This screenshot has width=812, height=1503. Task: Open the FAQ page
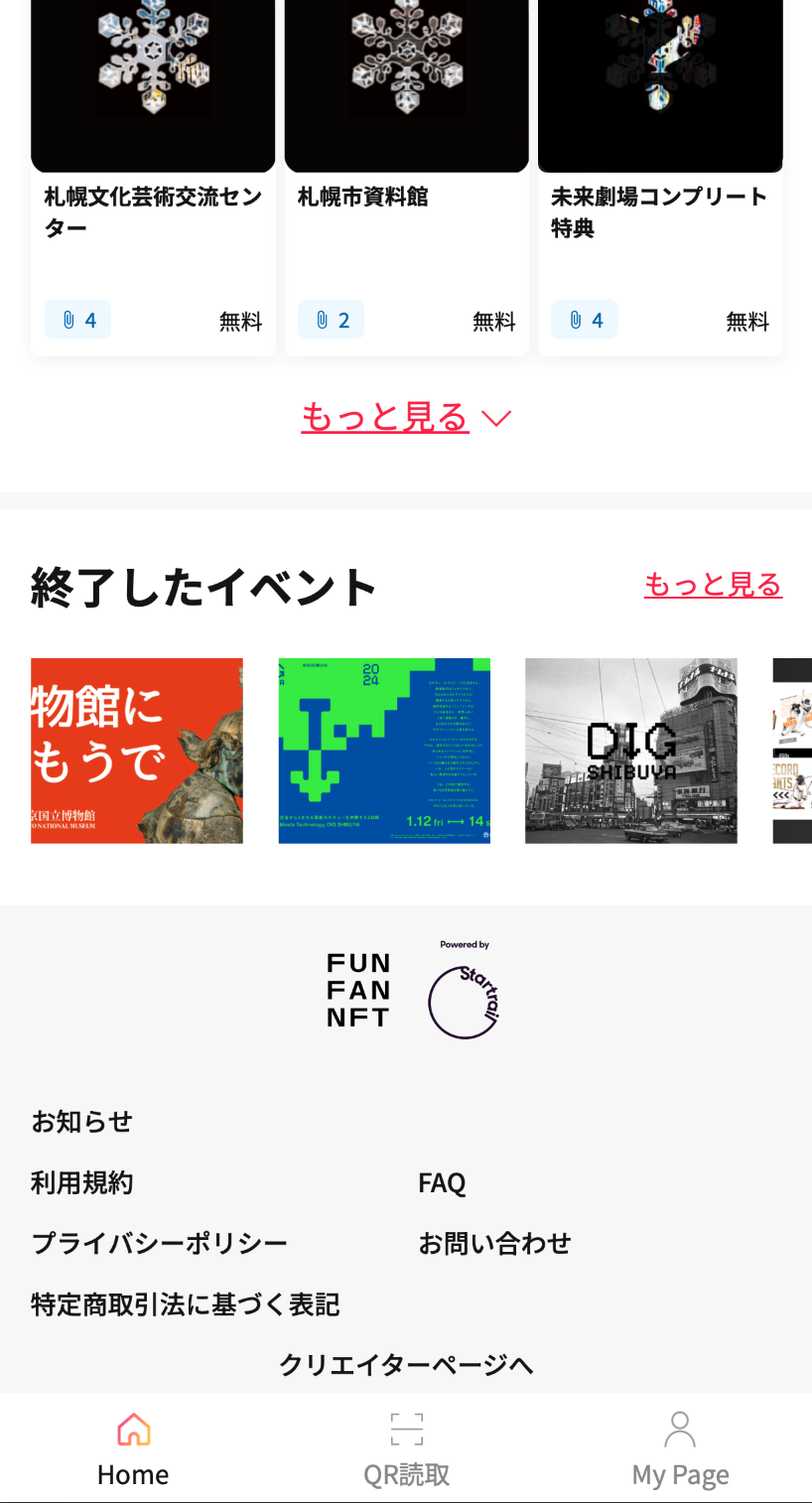pyautogui.click(x=443, y=1182)
